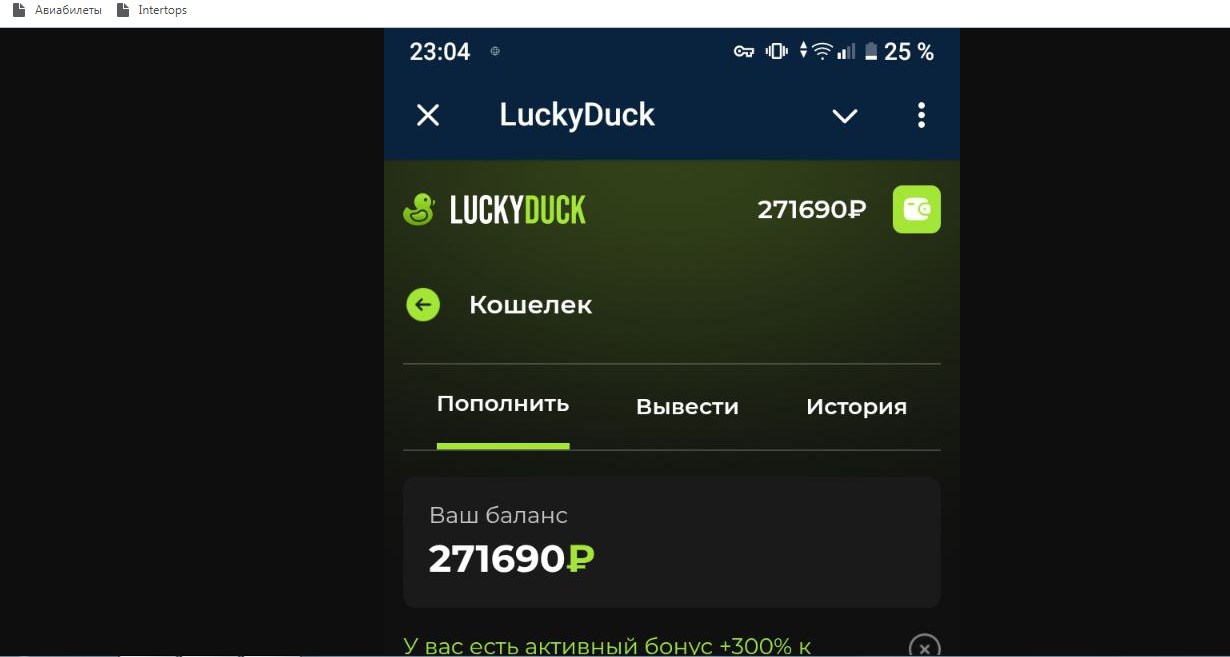Dismiss the active bonus banner
The height and width of the screenshot is (657, 1230).
[x=924, y=645]
